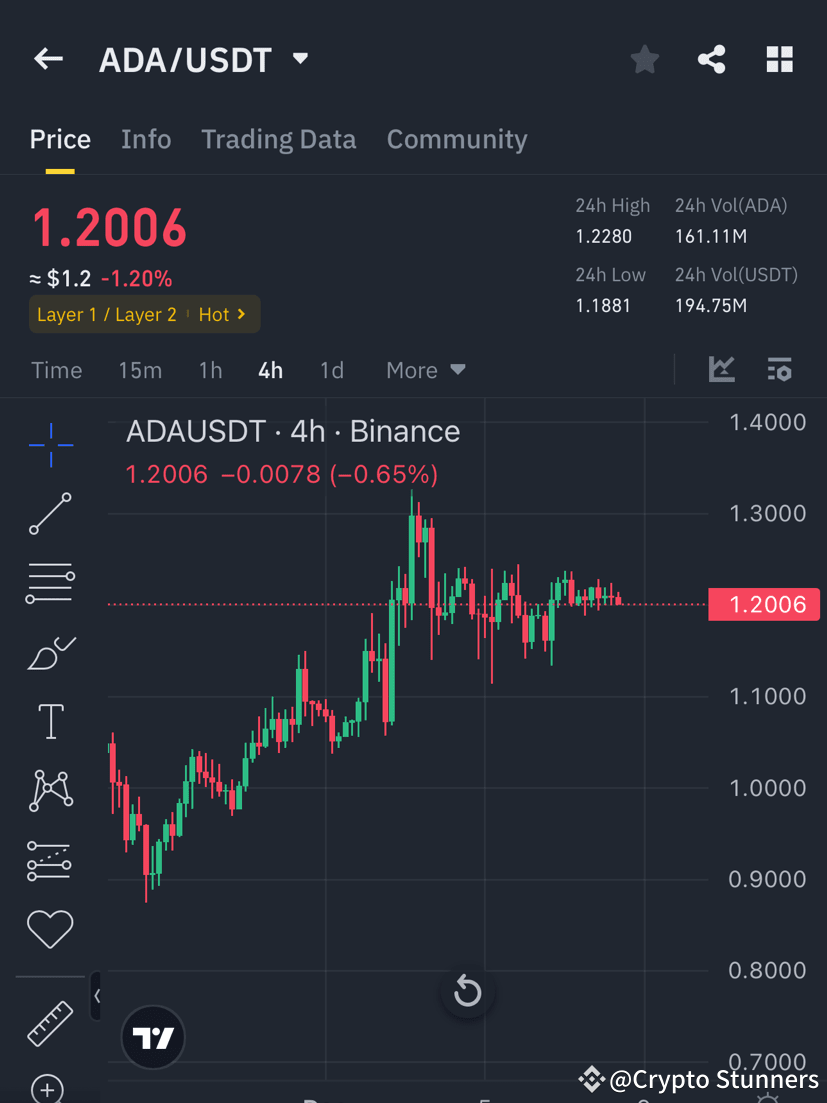Select the ruler measure tool
The image size is (827, 1103).
point(50,1023)
